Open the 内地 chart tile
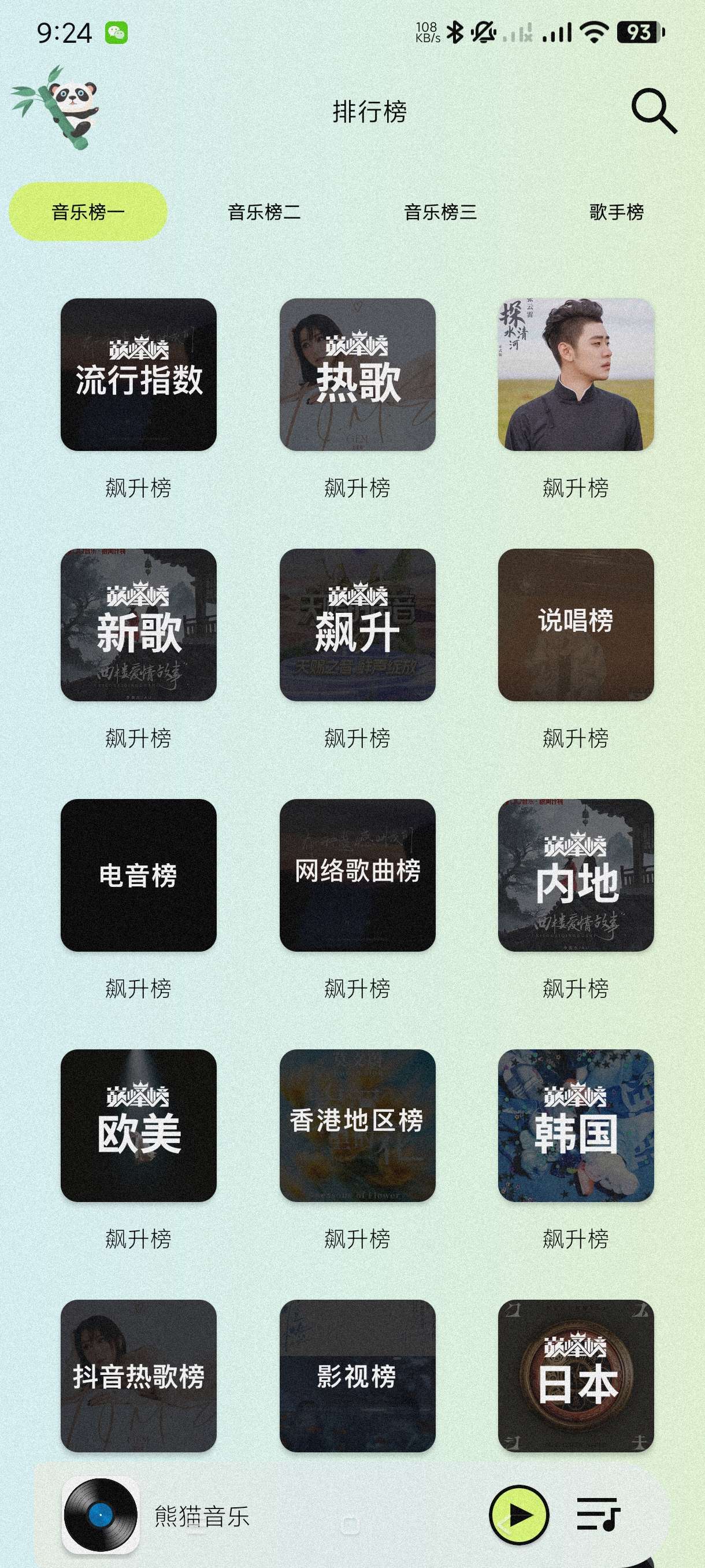The width and height of the screenshot is (705, 1568). point(576,875)
